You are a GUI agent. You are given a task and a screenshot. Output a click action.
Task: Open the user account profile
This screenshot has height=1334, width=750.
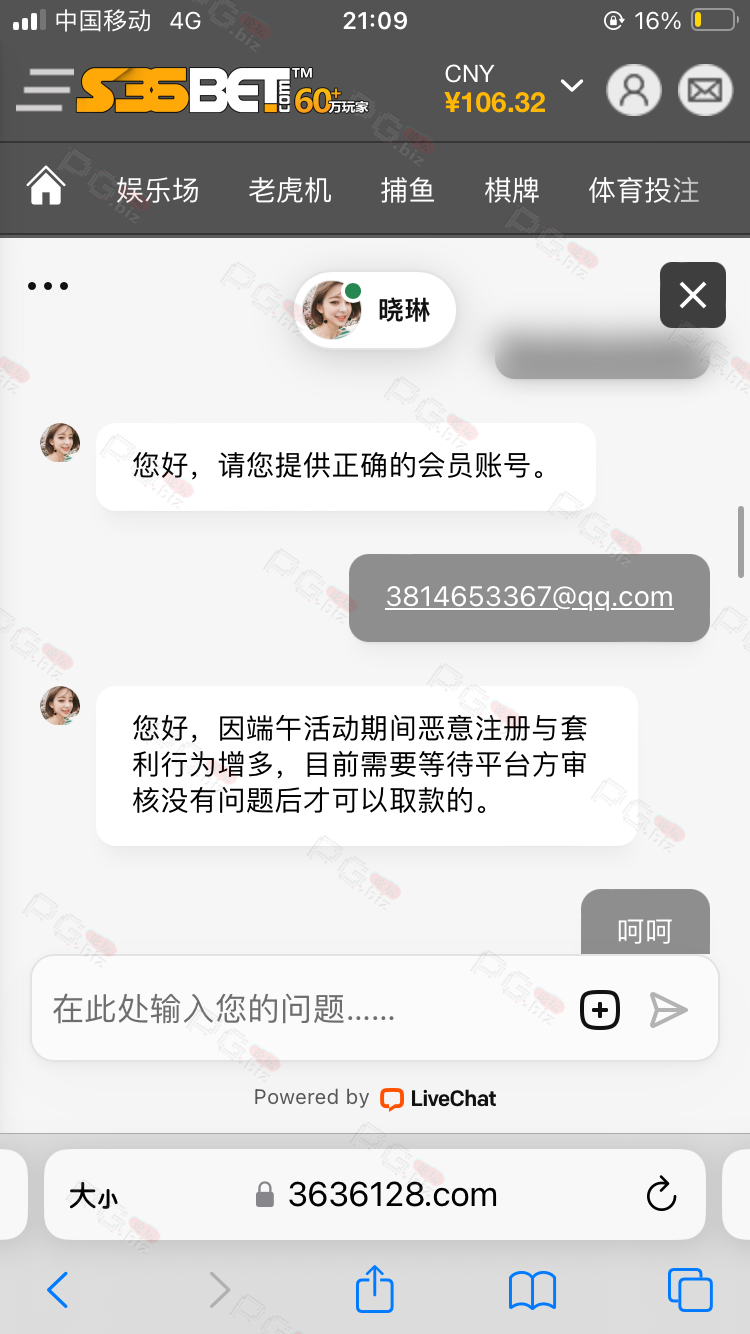tap(634, 91)
